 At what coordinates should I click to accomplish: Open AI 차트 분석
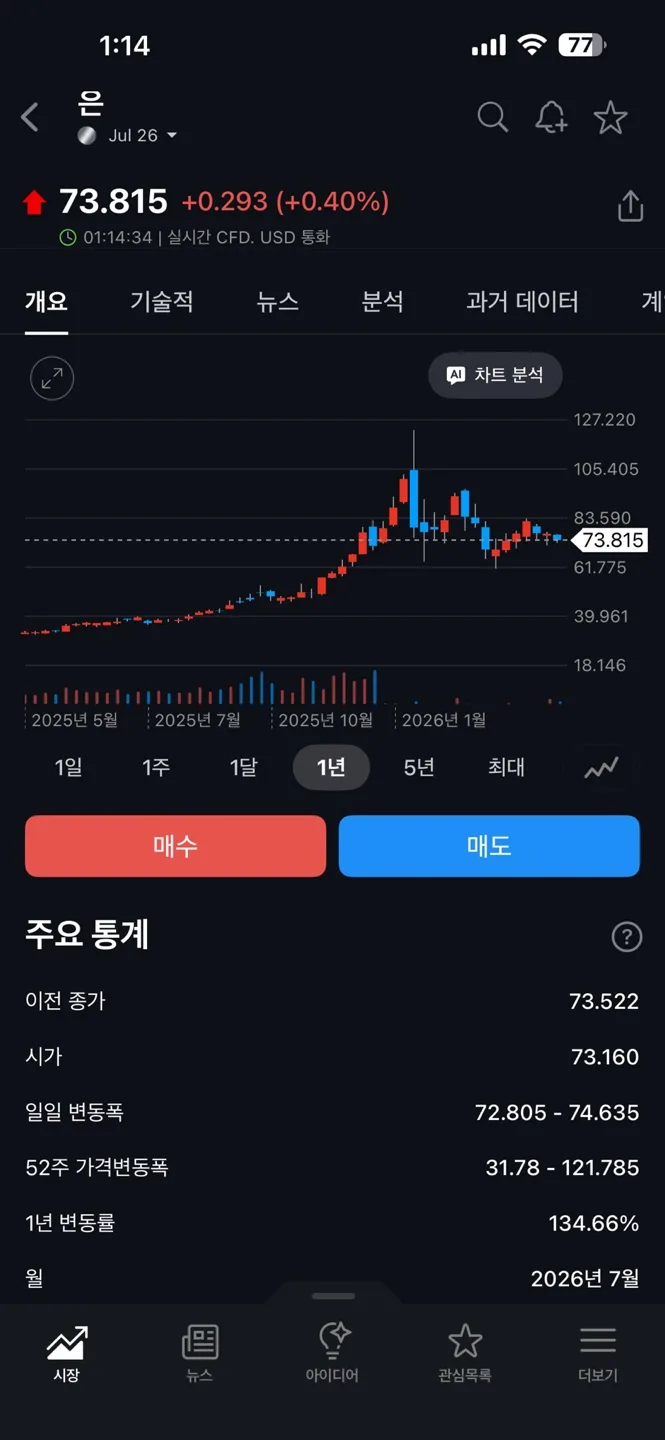click(x=496, y=375)
